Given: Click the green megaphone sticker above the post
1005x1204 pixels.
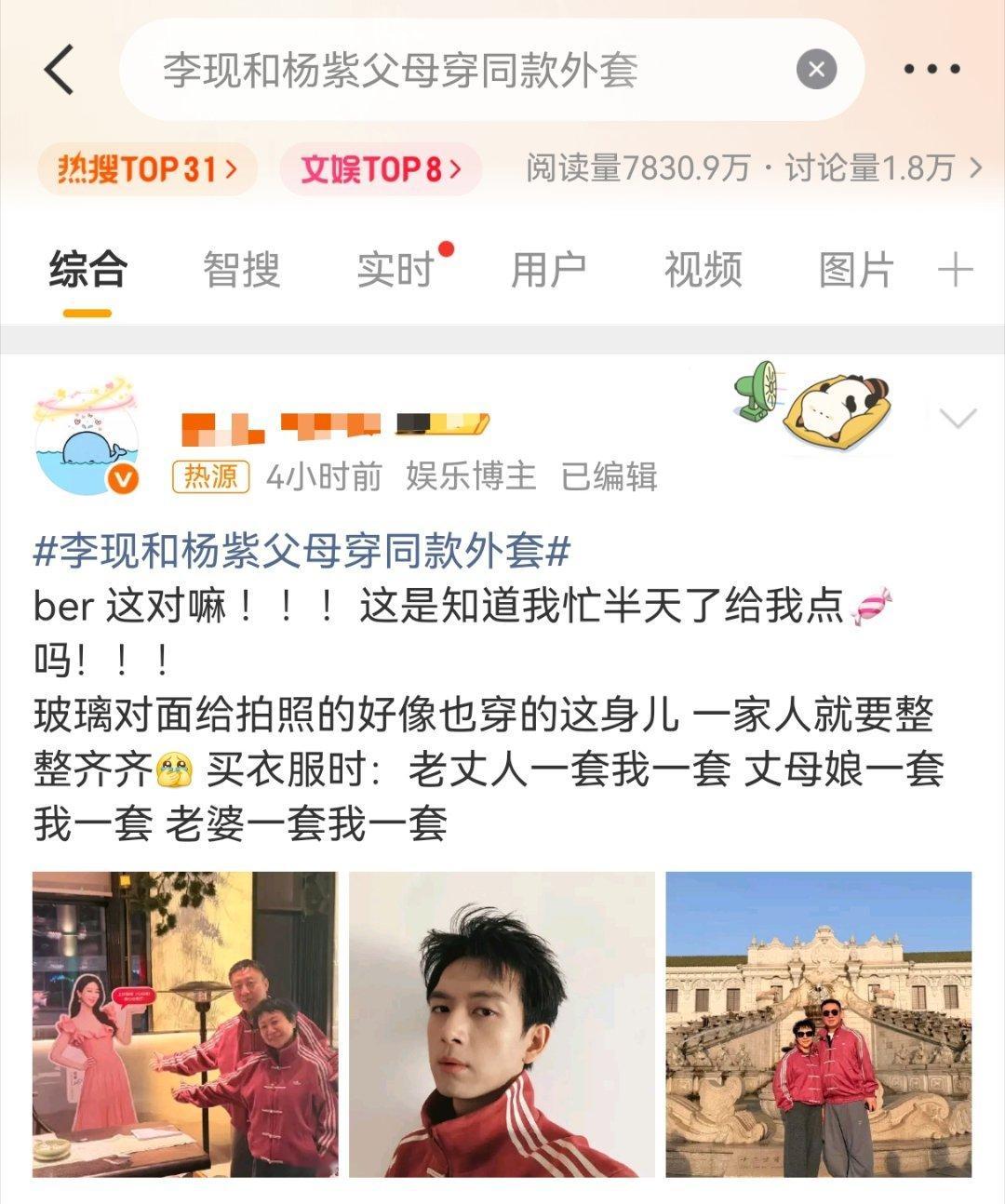Looking at the screenshot, I should tap(757, 394).
